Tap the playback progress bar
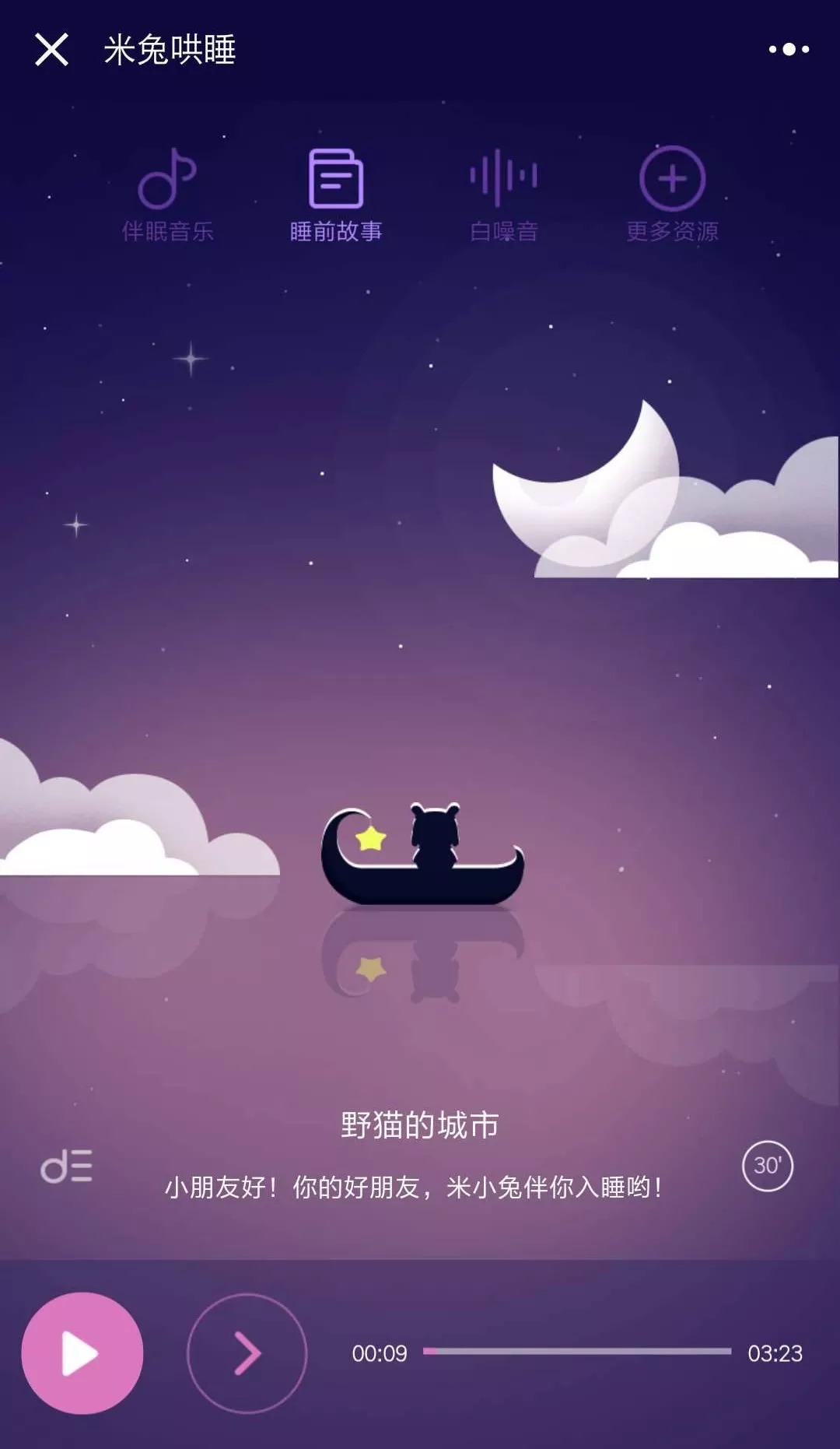Viewport: 840px width, 1449px height. click(577, 1352)
